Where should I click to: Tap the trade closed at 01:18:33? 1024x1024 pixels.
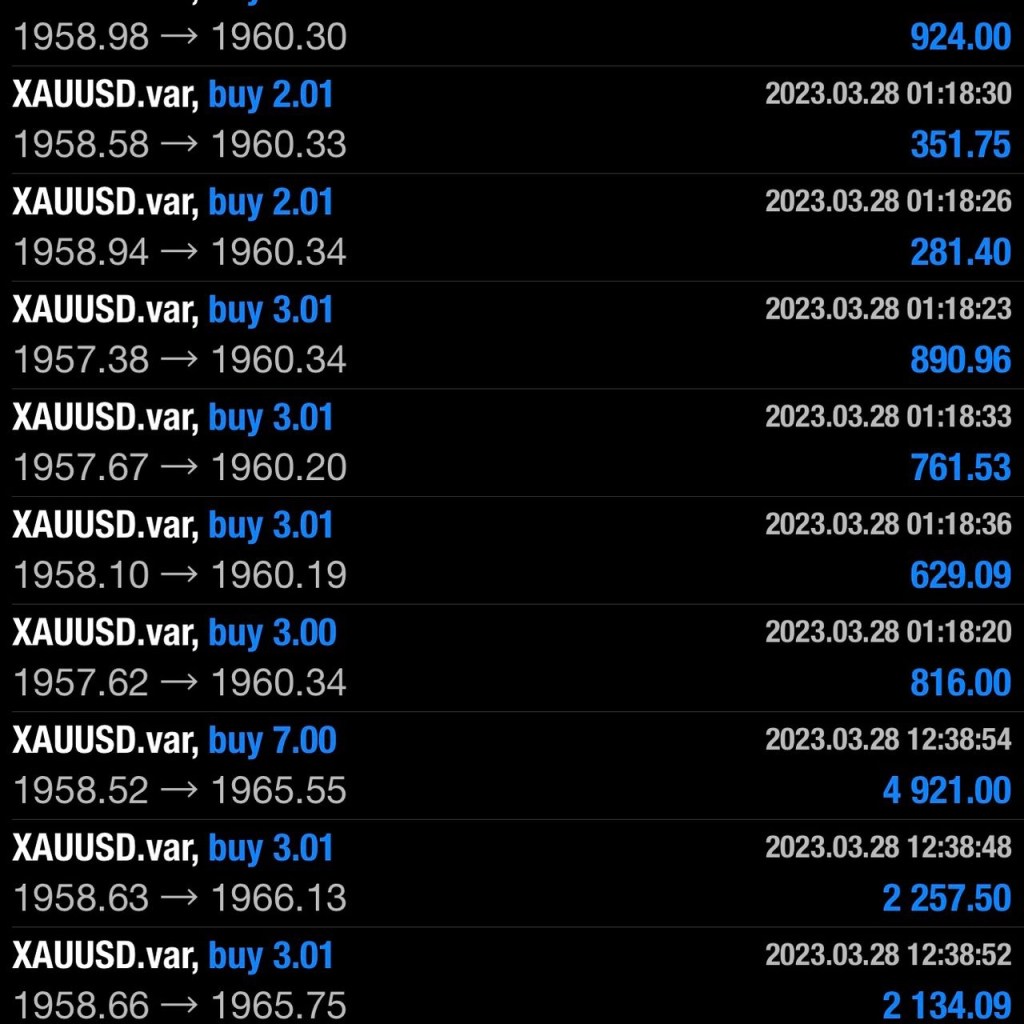point(512,443)
